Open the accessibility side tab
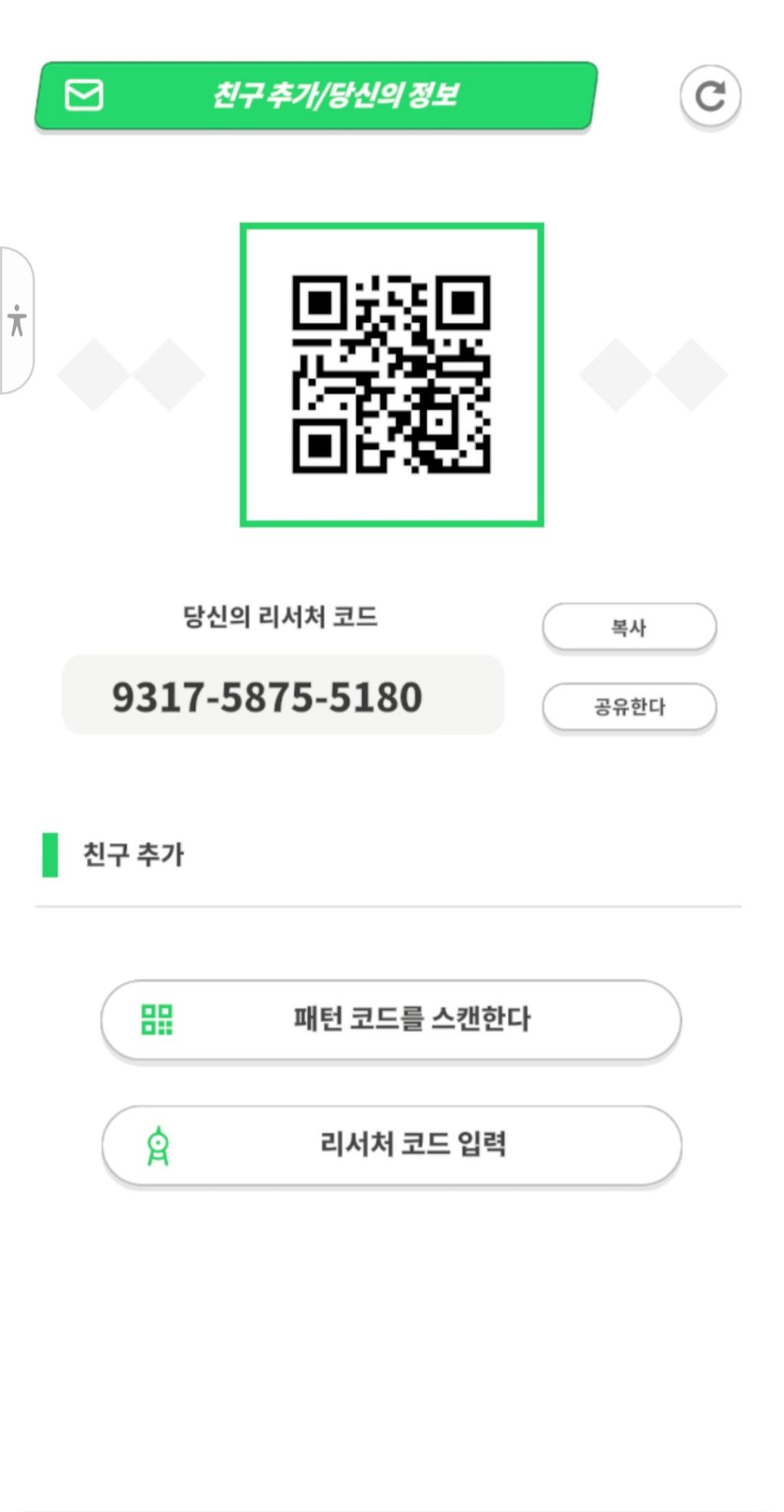Image resolution: width=784 pixels, height=1512 pixels. 17,320
